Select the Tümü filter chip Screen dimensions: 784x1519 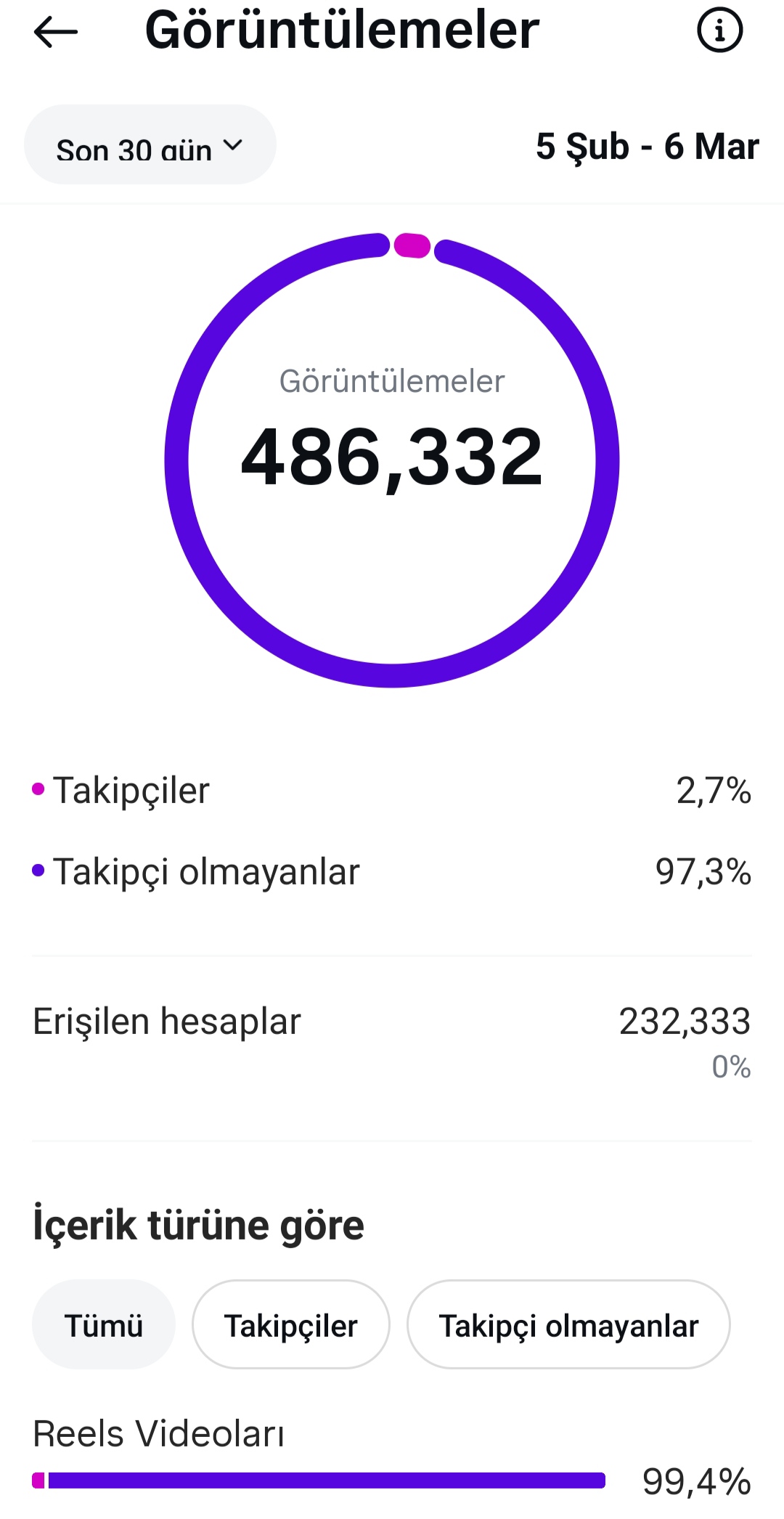click(x=104, y=1324)
